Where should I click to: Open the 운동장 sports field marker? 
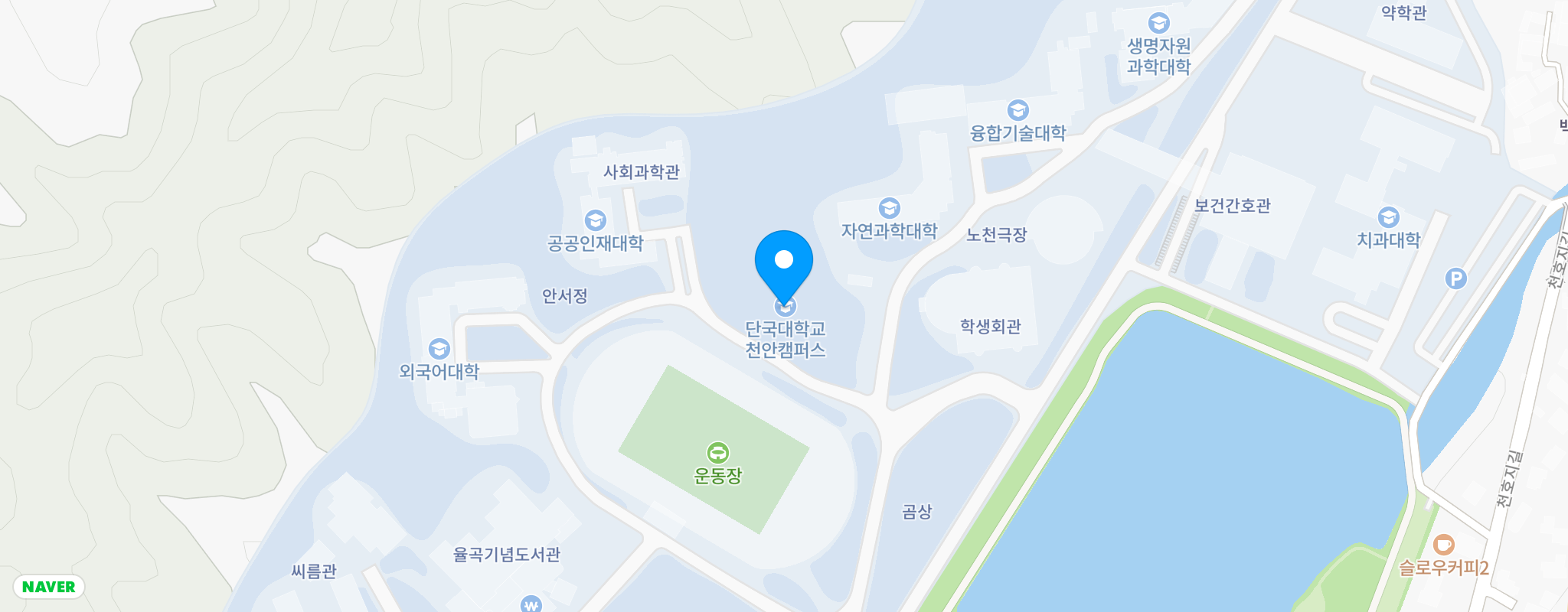pos(717,452)
